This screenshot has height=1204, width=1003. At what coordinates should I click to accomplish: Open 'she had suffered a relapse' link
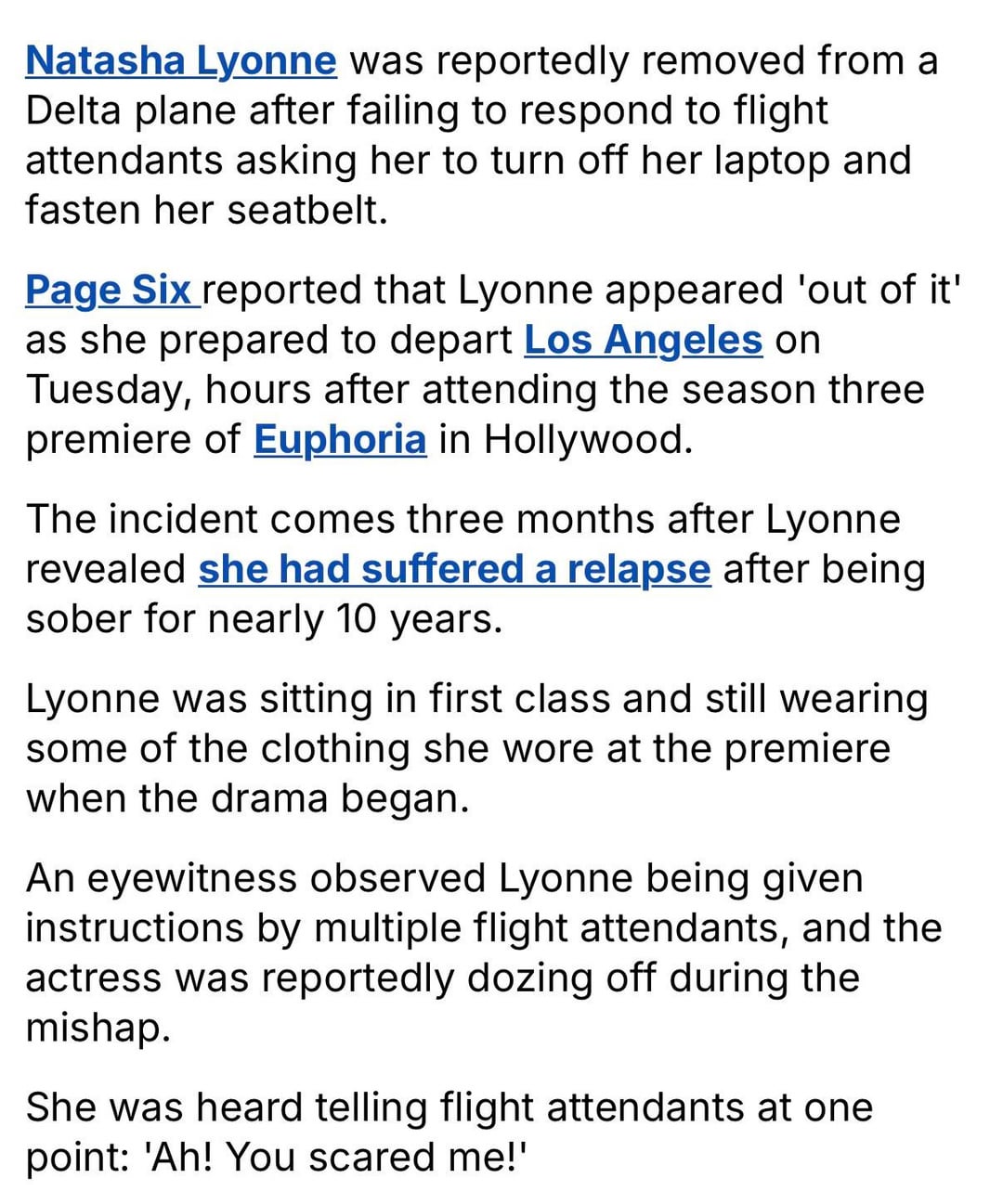454,569
